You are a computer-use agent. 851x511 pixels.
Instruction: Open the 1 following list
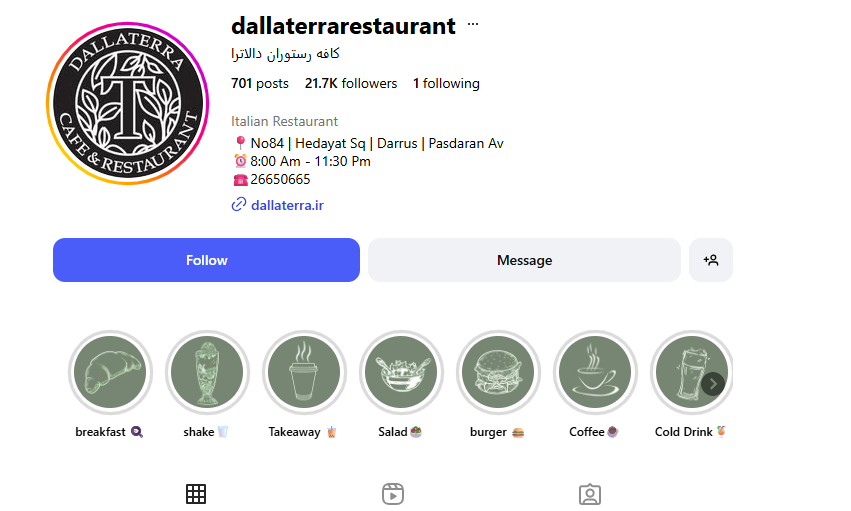446,83
